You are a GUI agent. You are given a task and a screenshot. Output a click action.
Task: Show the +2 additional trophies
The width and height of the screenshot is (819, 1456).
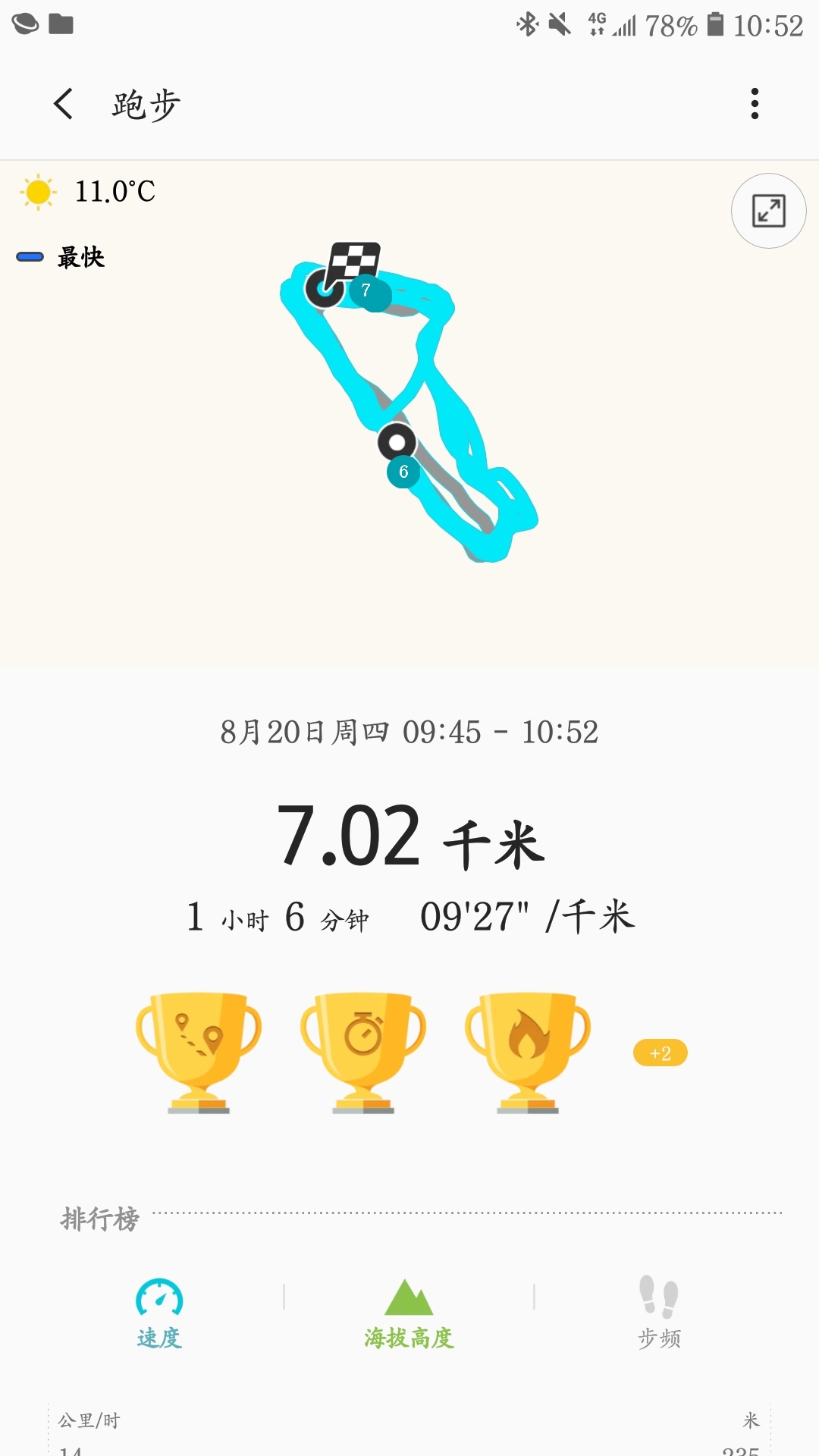click(x=660, y=1053)
